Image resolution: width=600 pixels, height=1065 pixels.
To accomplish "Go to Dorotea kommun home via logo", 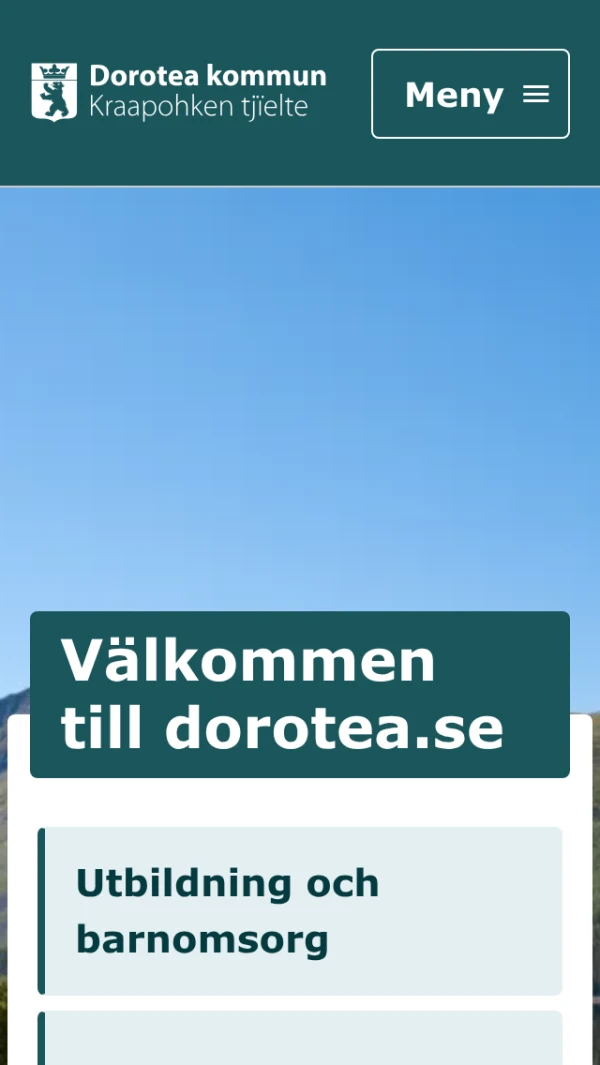I will click(x=180, y=91).
